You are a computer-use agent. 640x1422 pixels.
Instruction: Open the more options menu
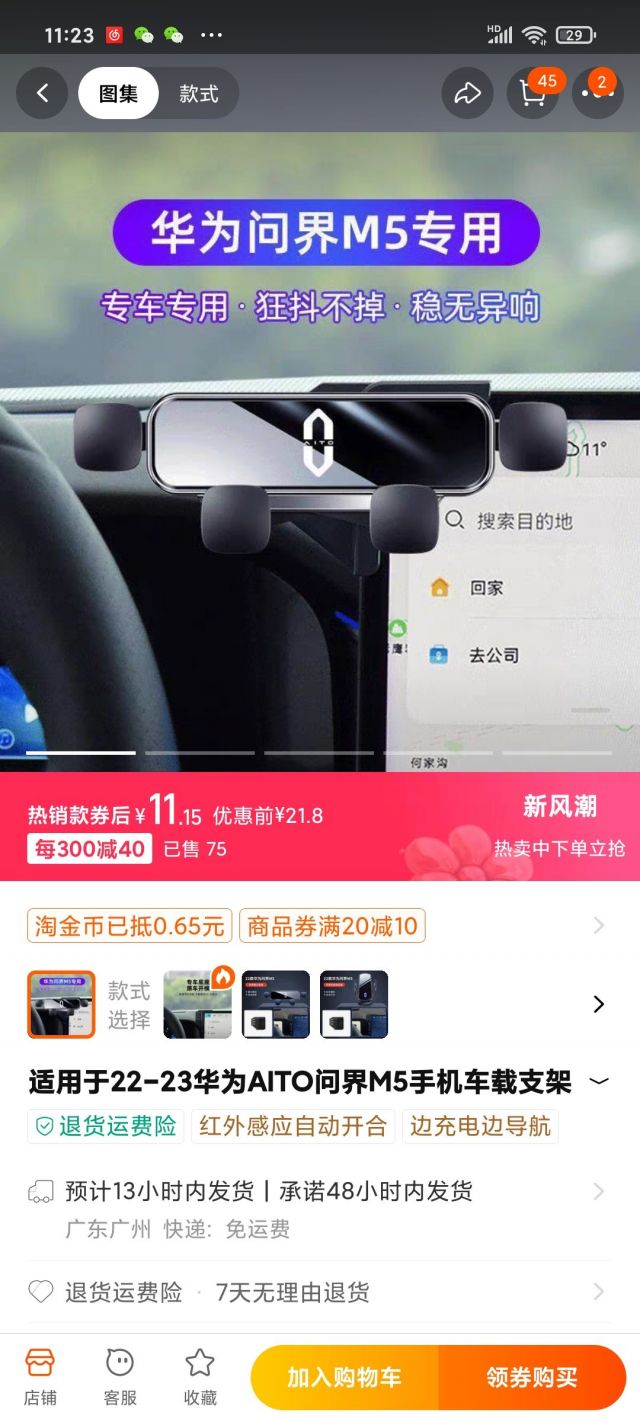(x=597, y=94)
